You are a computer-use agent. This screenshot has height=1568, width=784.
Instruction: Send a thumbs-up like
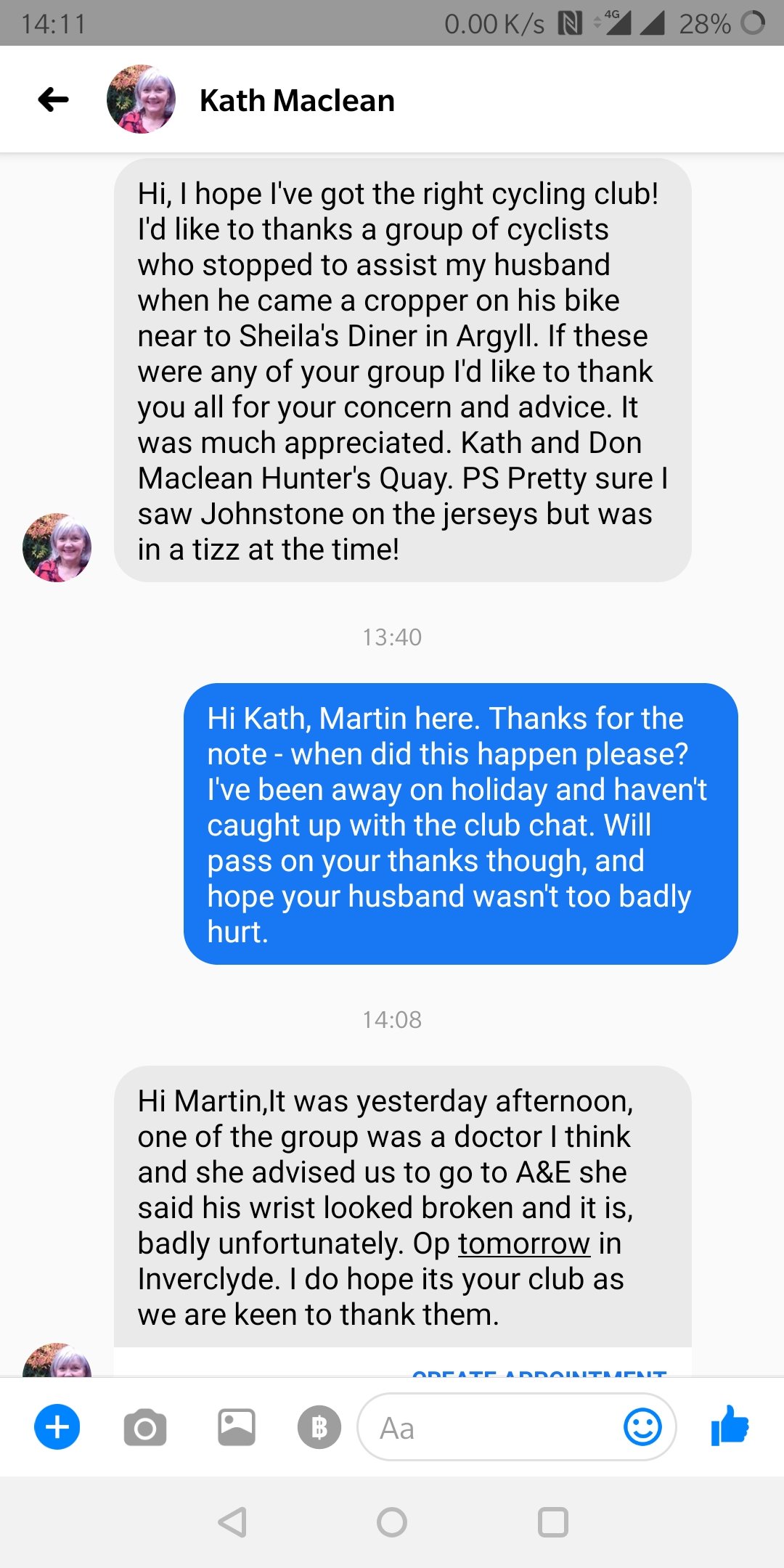[730, 1426]
